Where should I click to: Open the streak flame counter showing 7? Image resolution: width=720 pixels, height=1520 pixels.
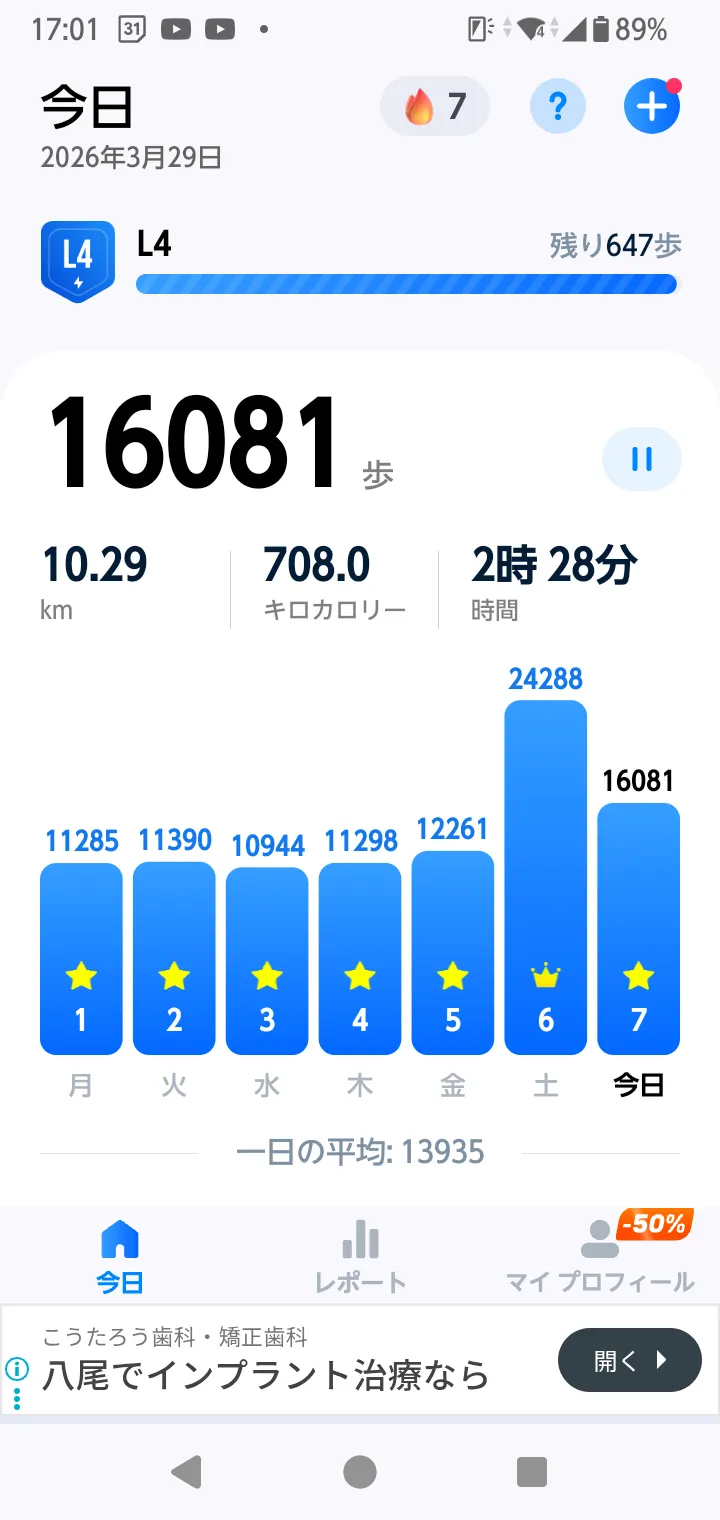click(435, 105)
